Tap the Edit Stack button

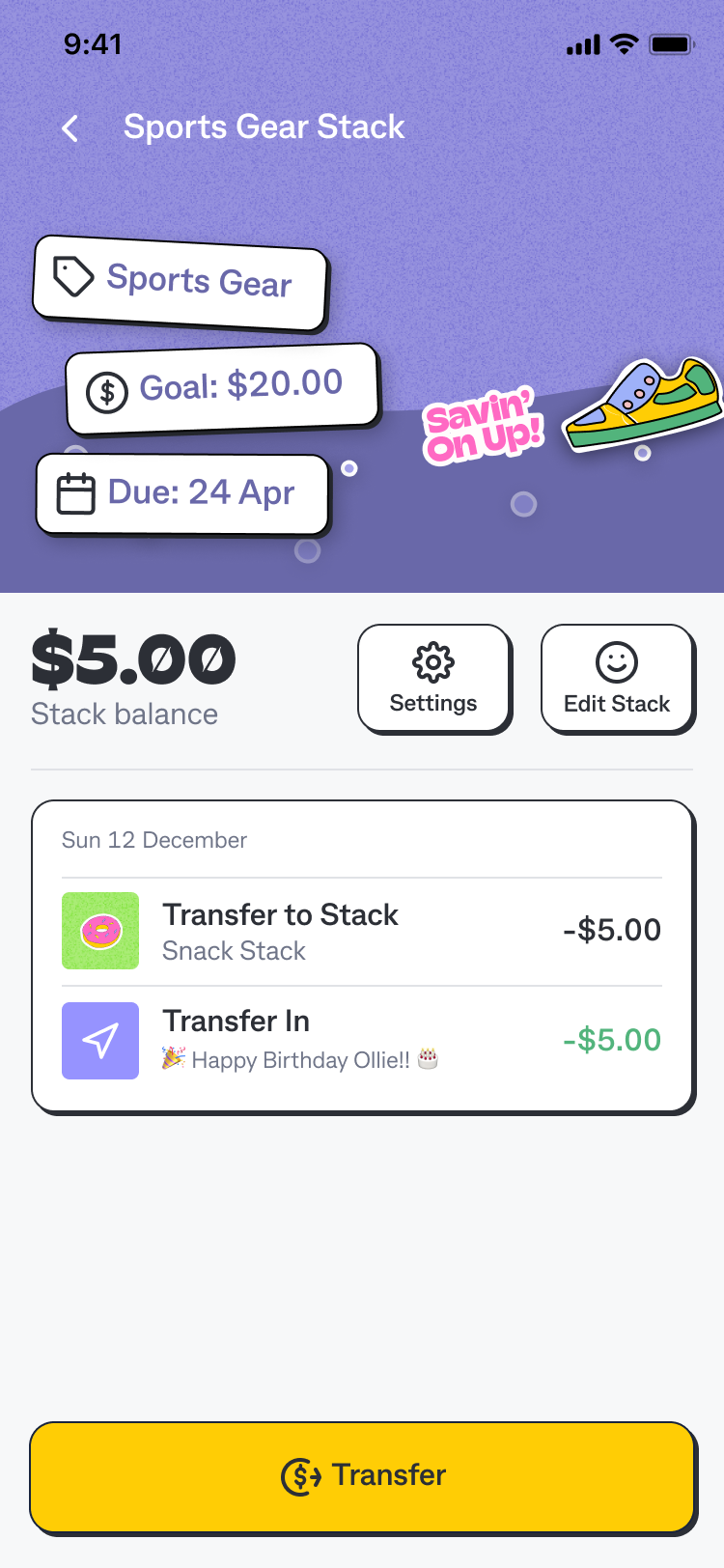click(x=617, y=678)
